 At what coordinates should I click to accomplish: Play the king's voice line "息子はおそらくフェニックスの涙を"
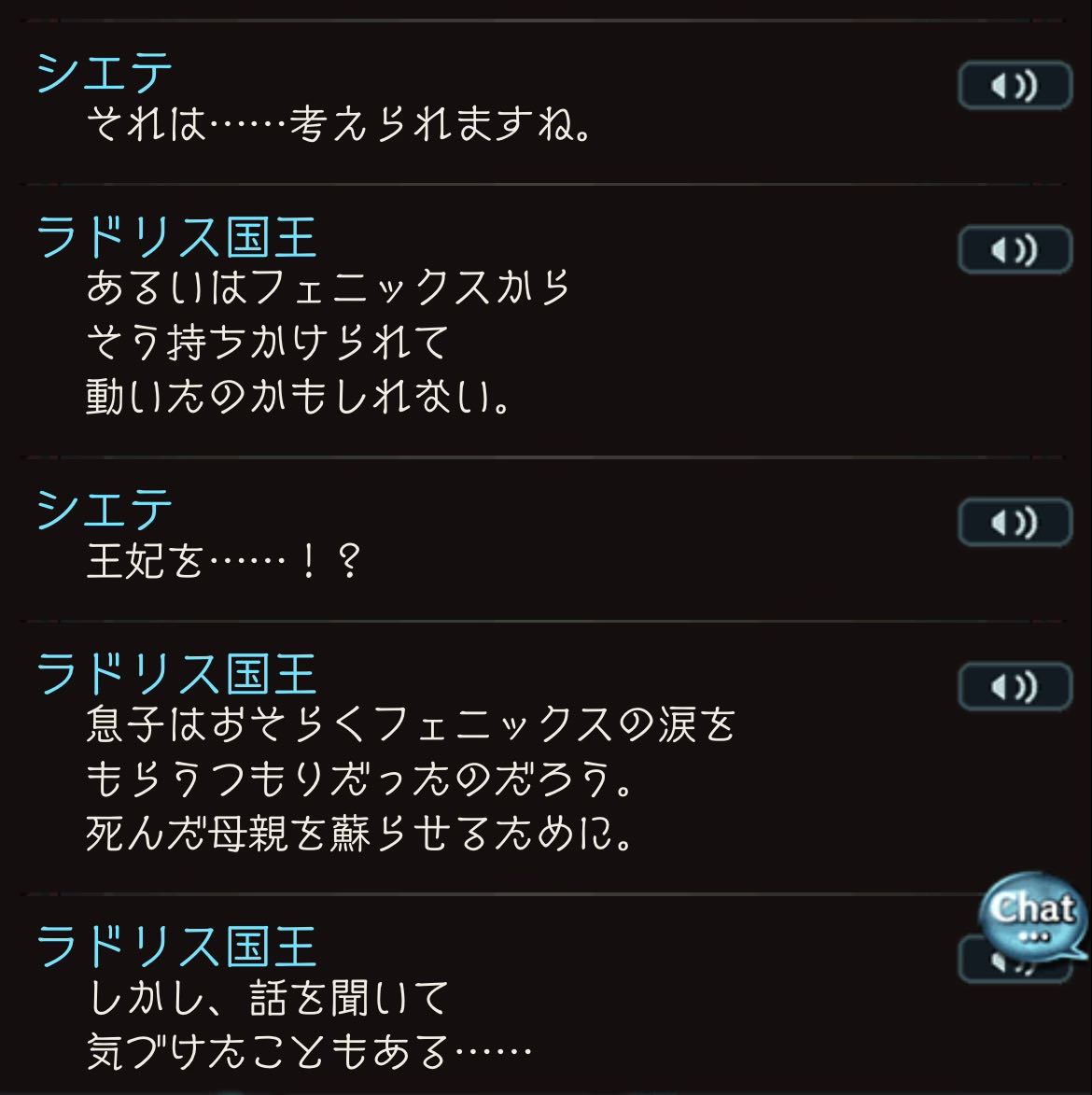coord(1014,687)
